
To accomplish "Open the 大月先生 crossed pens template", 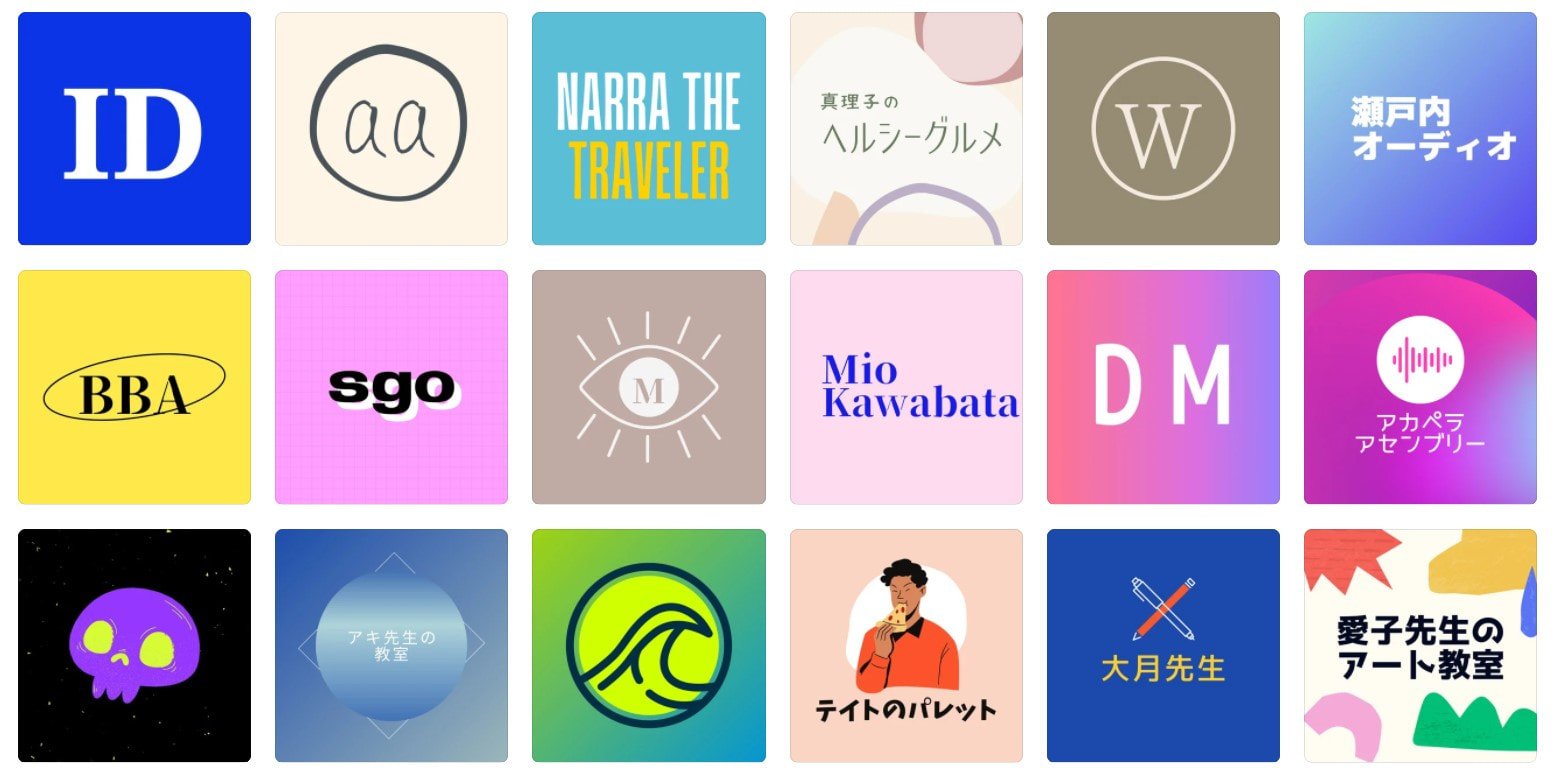I will point(1163,645).
